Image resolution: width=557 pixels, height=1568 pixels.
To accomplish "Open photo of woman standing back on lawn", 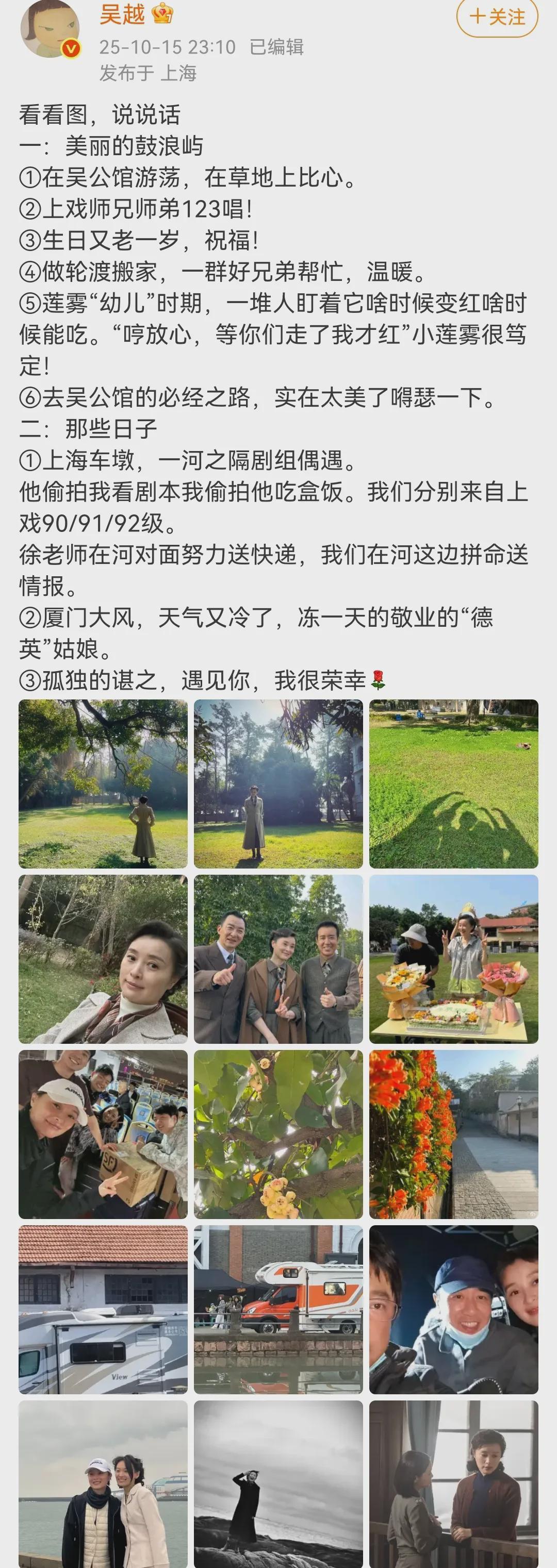I will click(103, 783).
